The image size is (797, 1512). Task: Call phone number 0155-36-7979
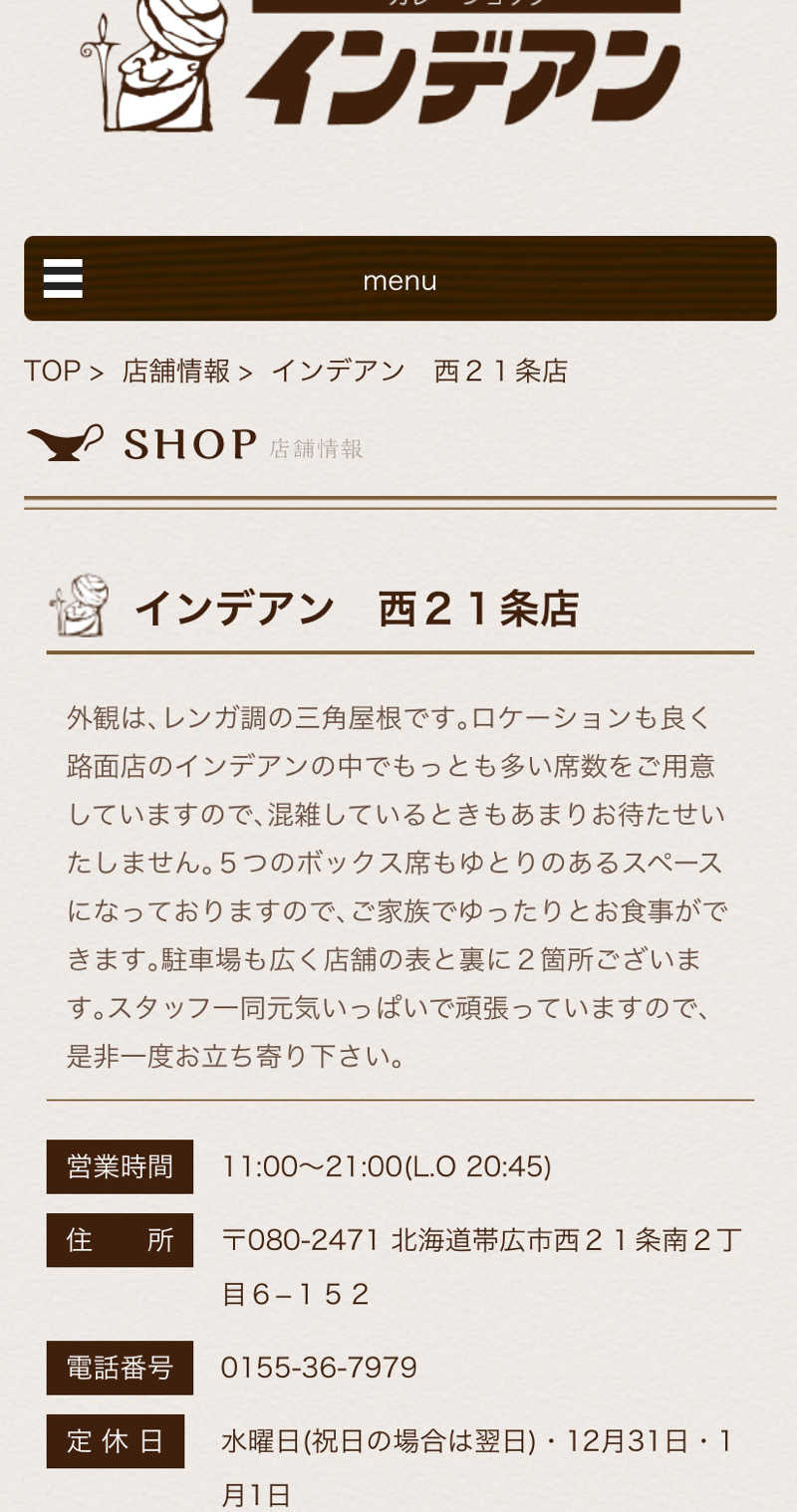pos(319,1368)
